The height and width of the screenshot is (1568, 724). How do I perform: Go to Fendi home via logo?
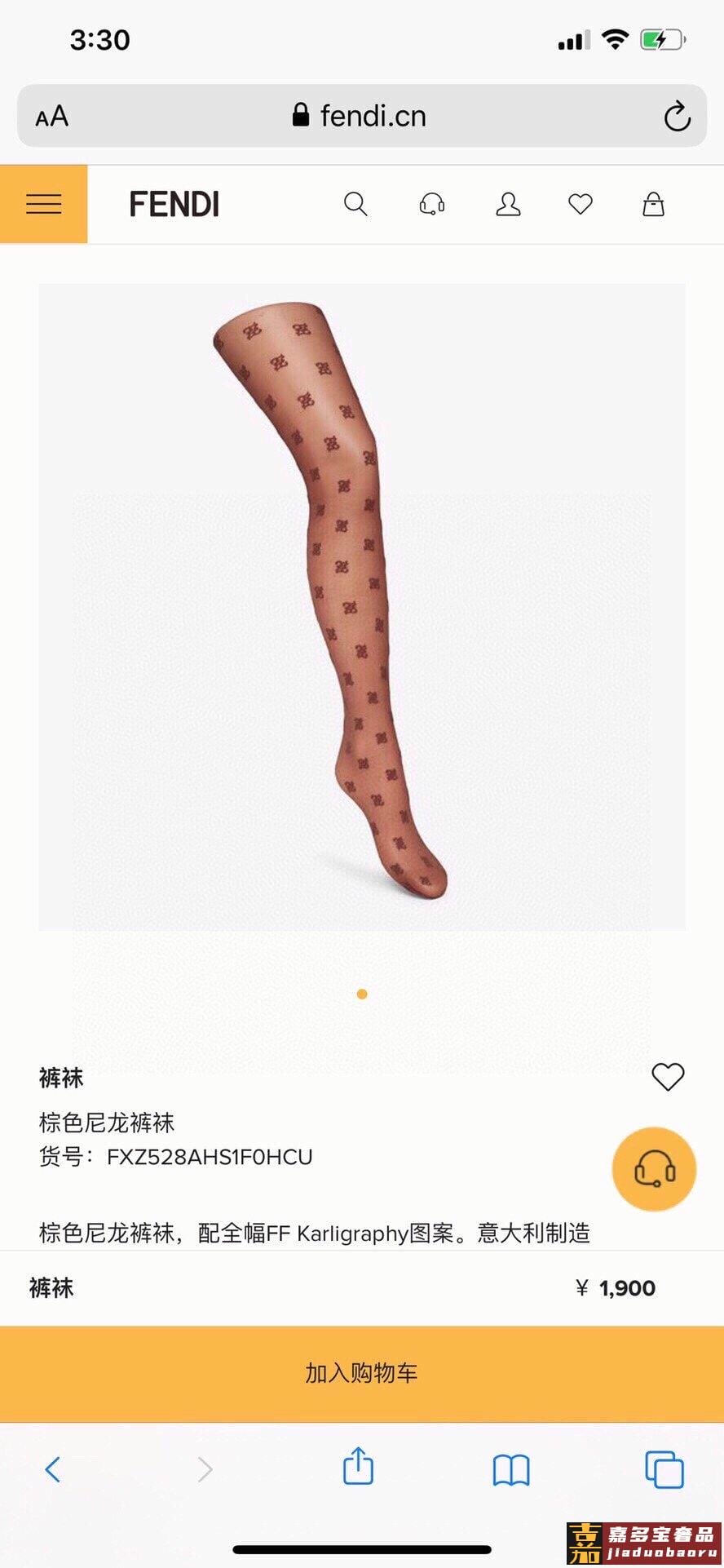pos(174,204)
